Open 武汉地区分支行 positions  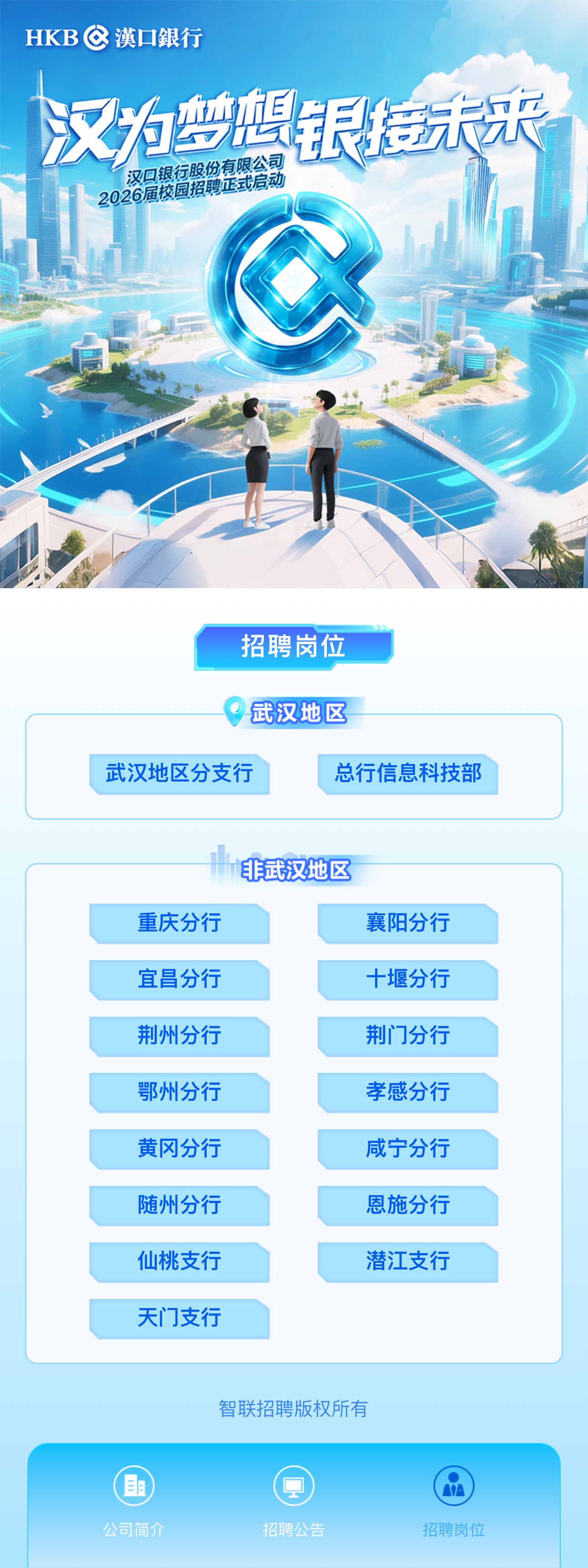point(180,774)
